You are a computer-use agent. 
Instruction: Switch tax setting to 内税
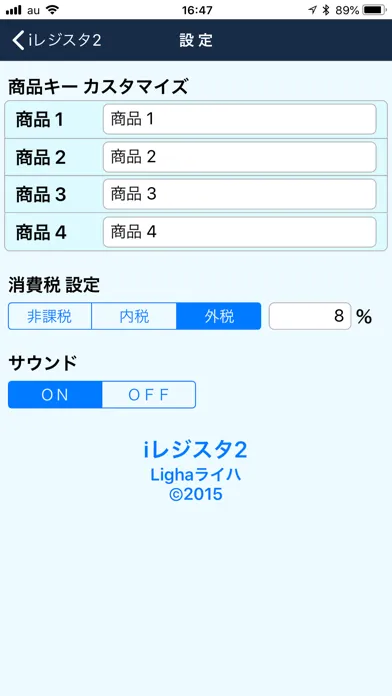[x=134, y=316]
